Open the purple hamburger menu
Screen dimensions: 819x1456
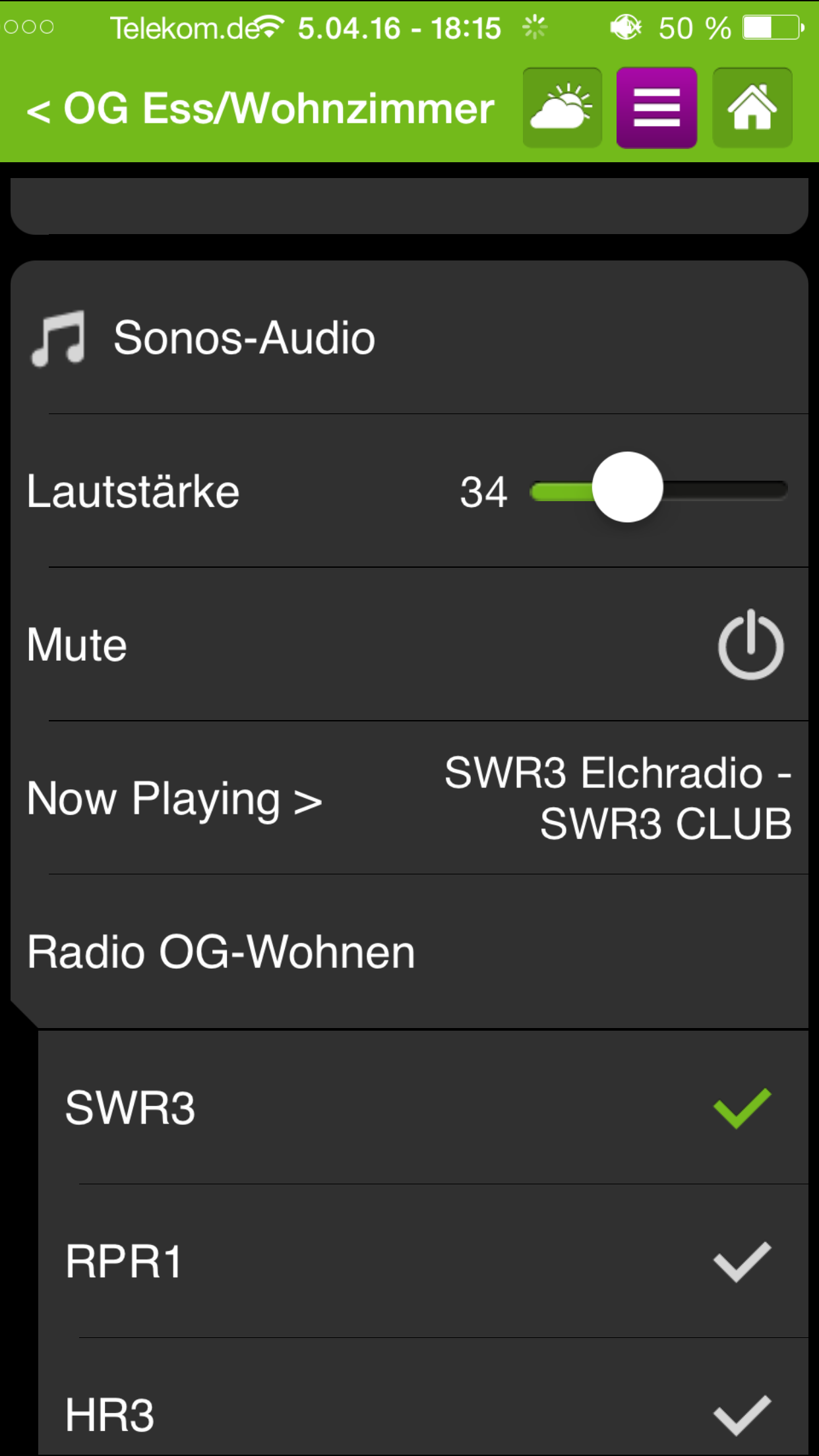[656, 107]
